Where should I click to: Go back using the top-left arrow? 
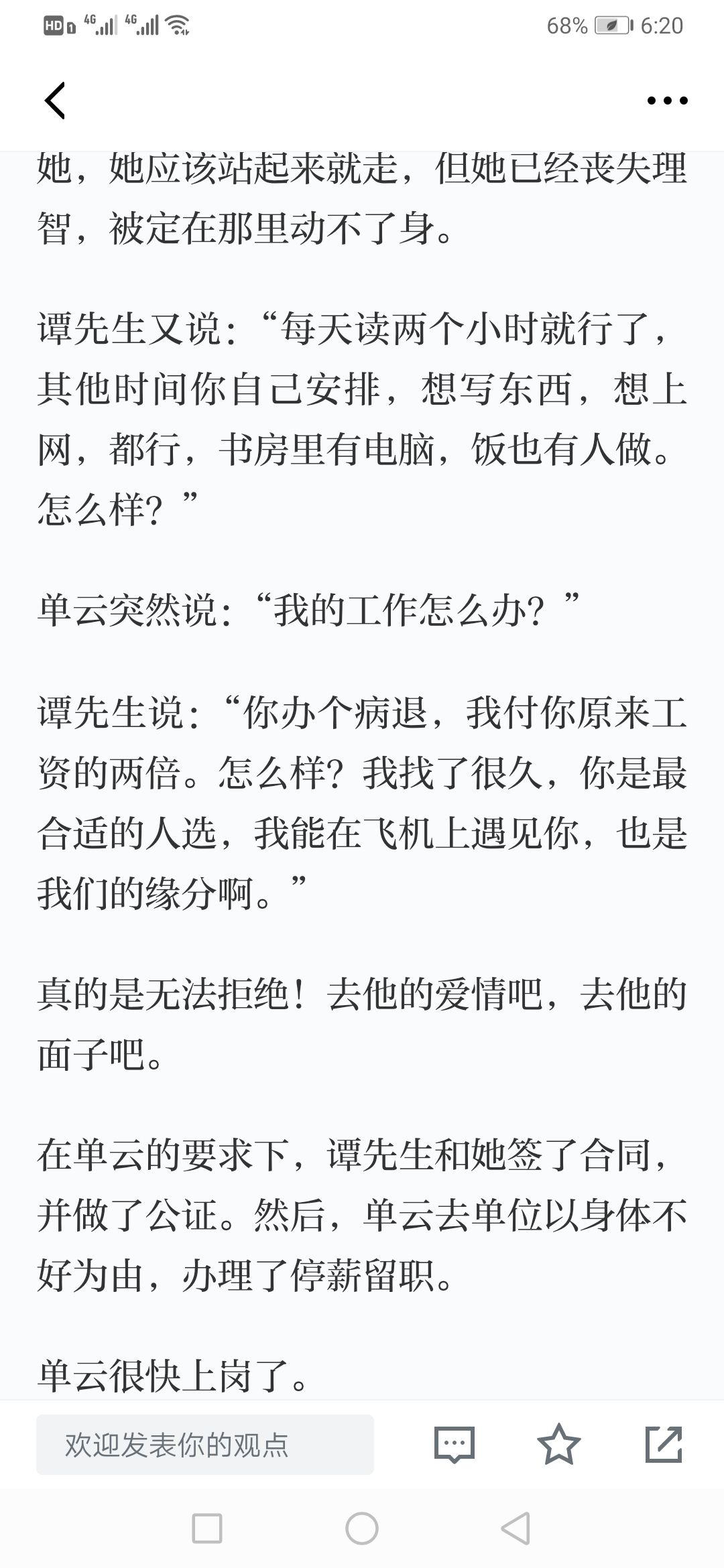[x=55, y=101]
